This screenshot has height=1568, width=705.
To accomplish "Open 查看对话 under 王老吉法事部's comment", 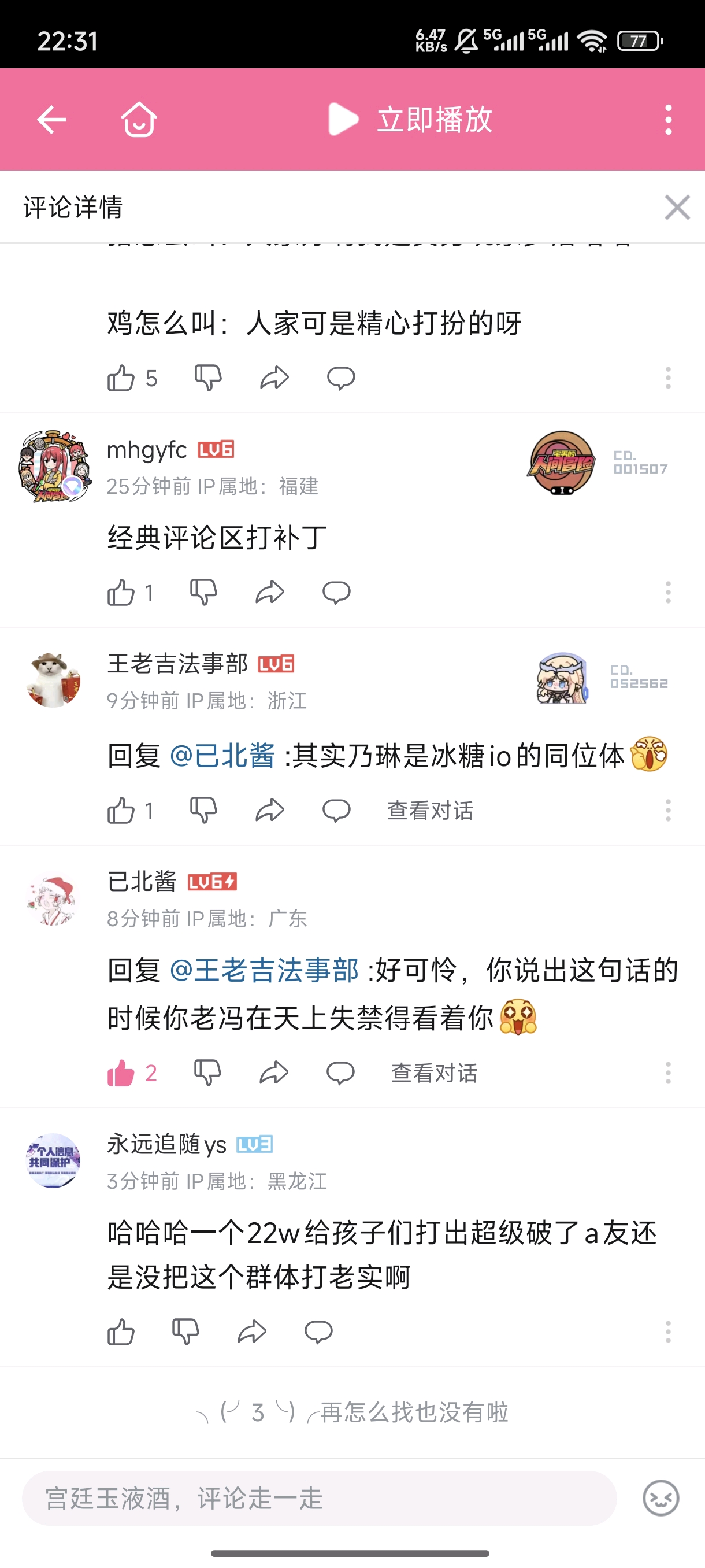I will pos(430,811).
